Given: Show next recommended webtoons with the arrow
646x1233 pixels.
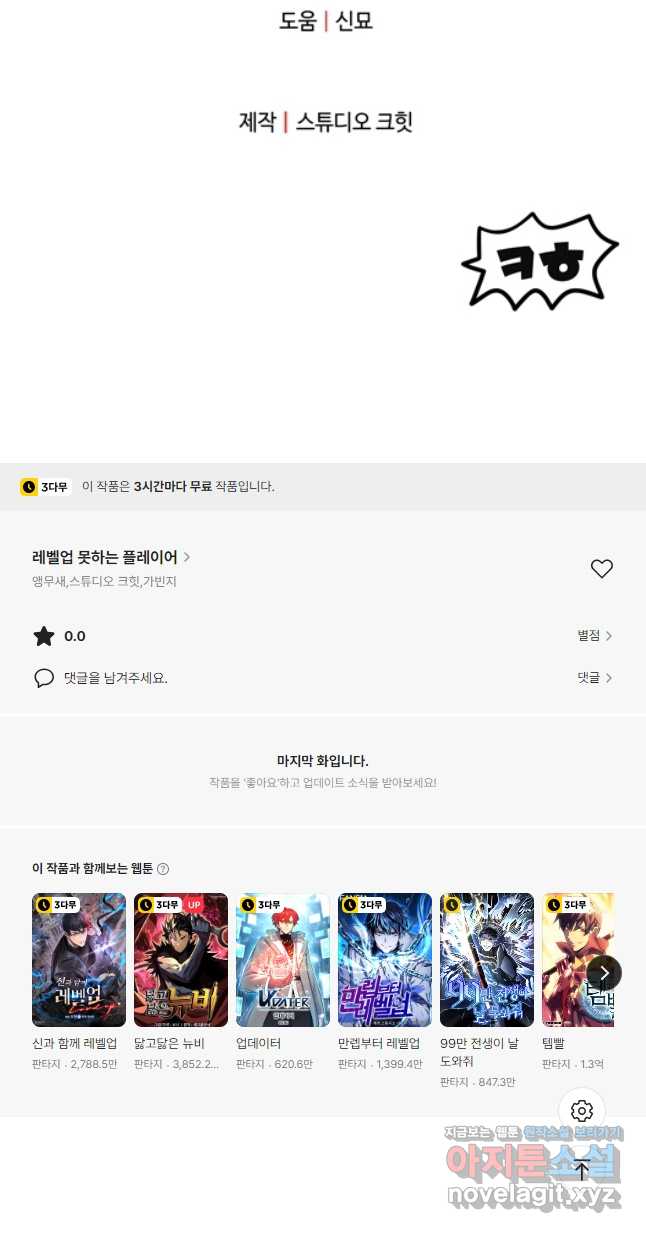Looking at the screenshot, I should pyautogui.click(x=604, y=973).
